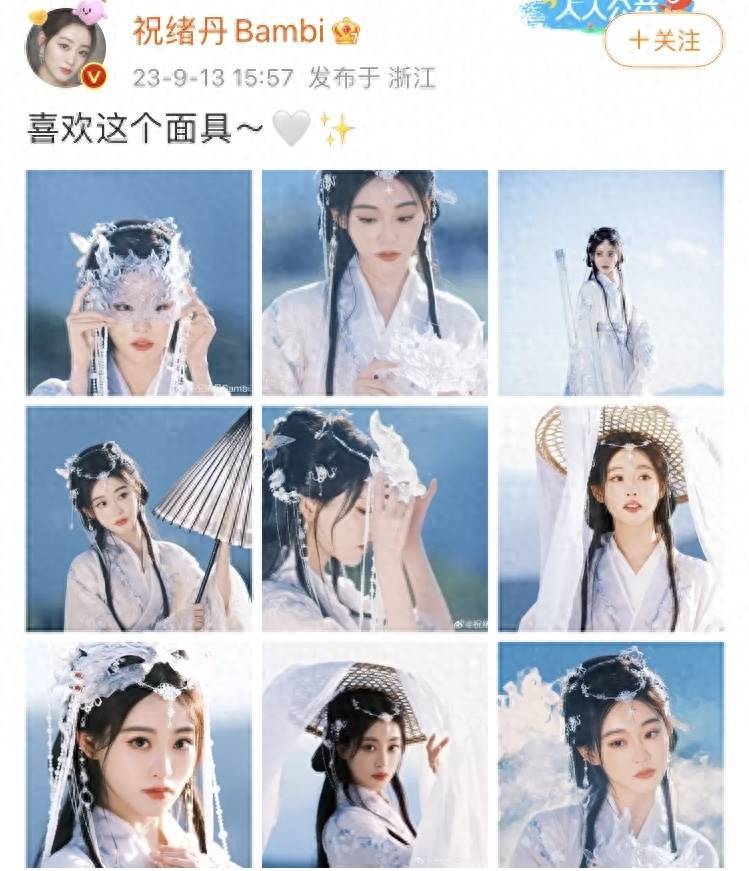
Task: Open full-body photo with sword on back
Action: 611,283
